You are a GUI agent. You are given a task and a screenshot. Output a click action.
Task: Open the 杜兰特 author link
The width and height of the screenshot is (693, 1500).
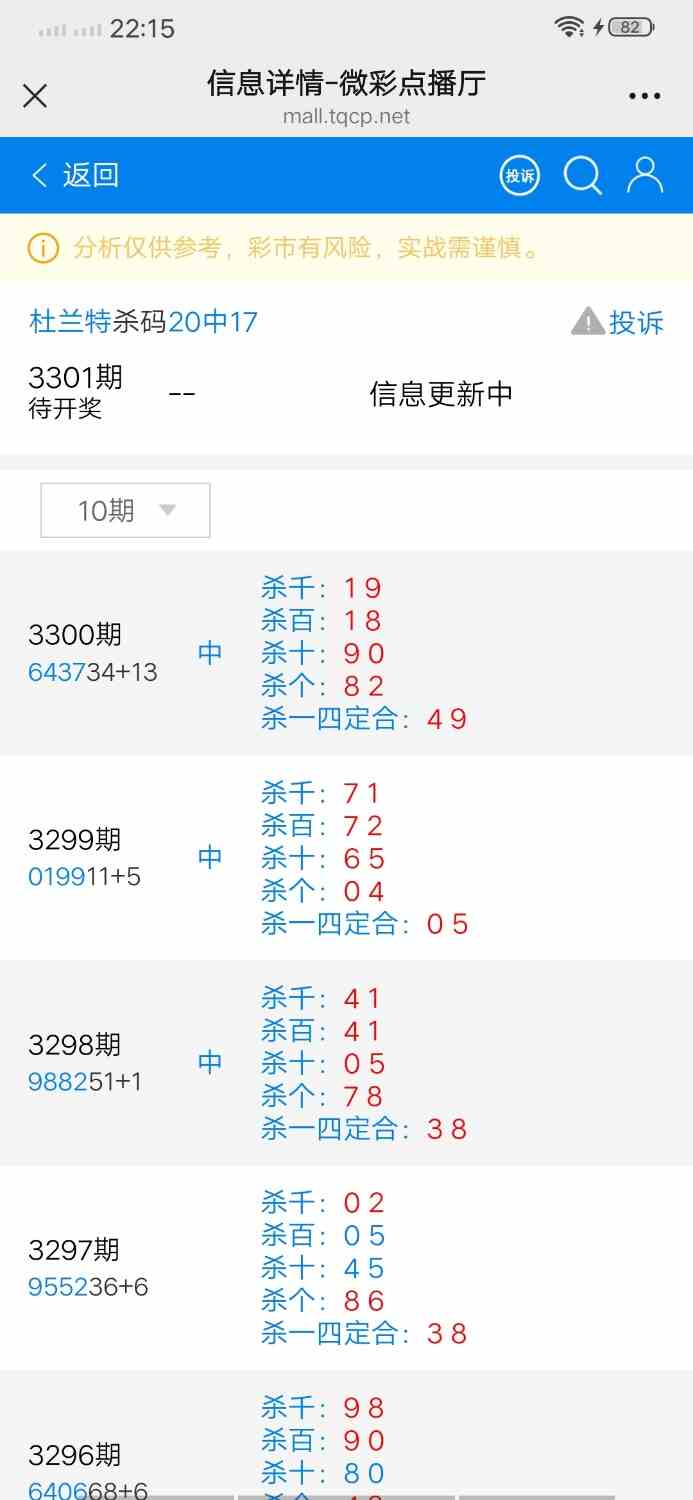point(70,322)
